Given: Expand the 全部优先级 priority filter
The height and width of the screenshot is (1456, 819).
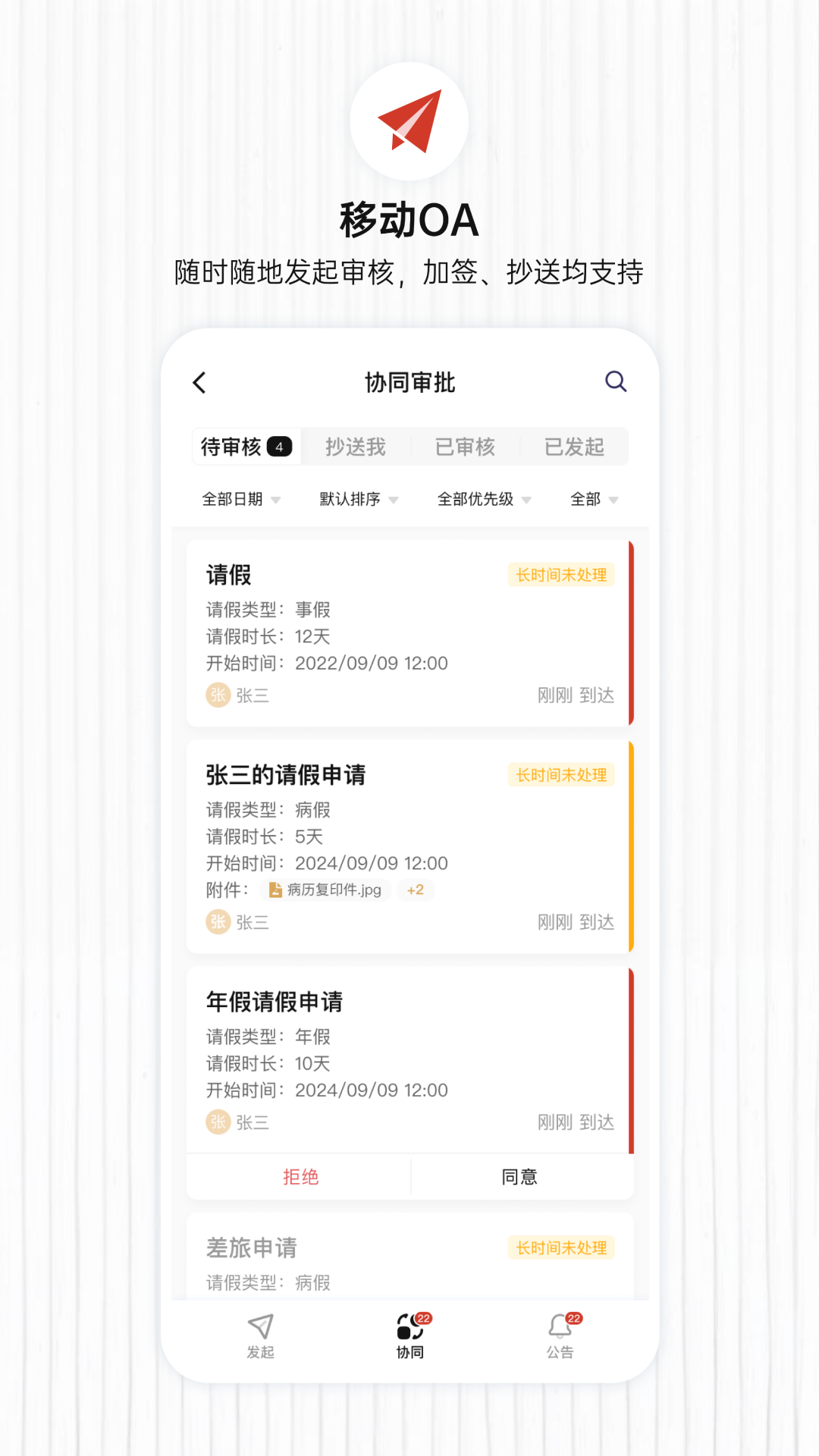Looking at the screenshot, I should point(483,499).
